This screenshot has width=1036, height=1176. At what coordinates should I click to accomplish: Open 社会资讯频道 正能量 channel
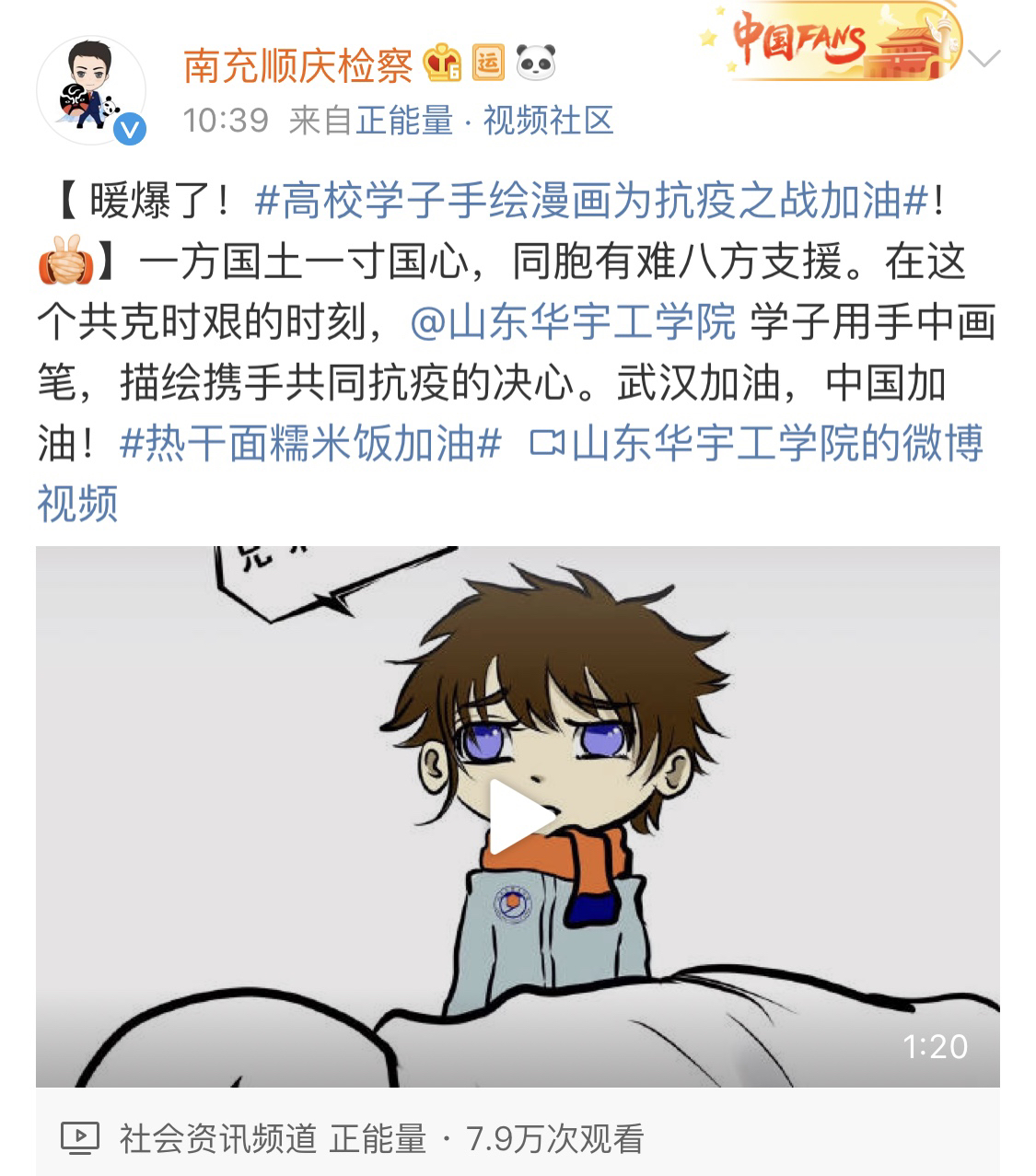(273, 1139)
